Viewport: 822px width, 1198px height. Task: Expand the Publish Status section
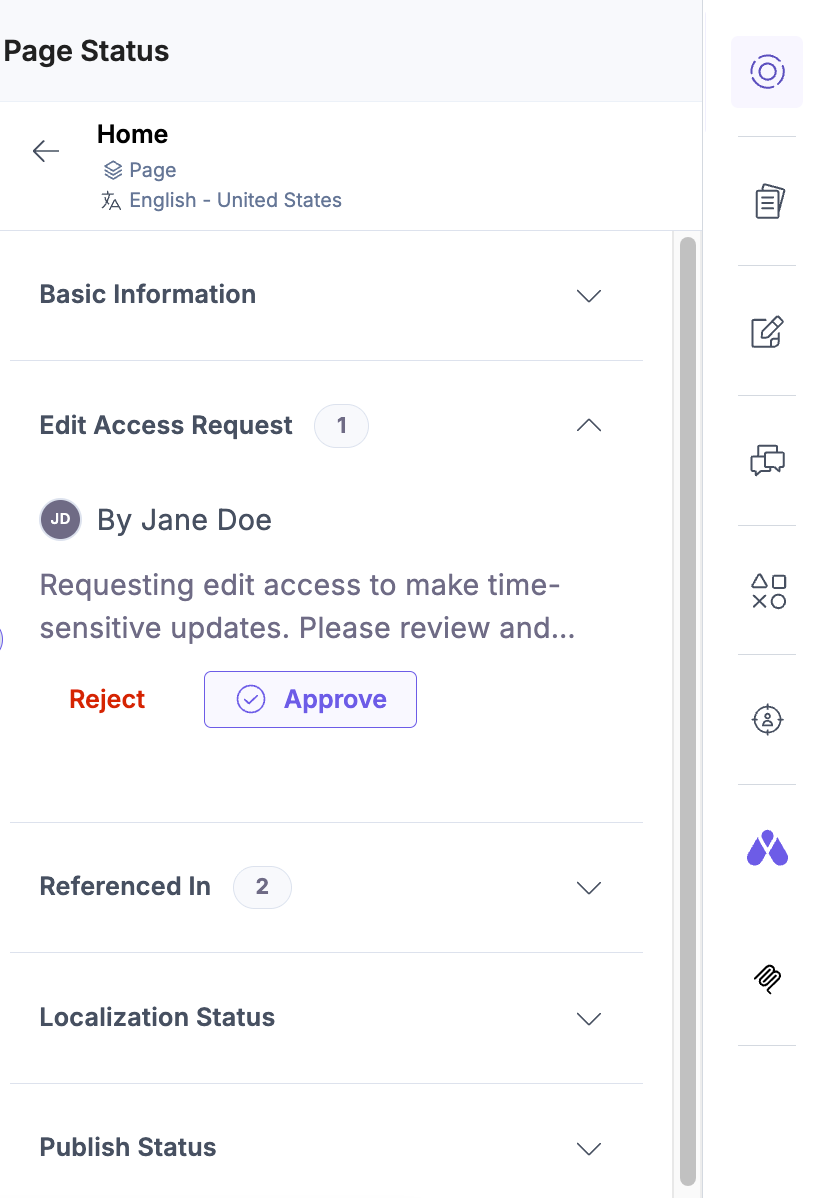pos(589,1149)
